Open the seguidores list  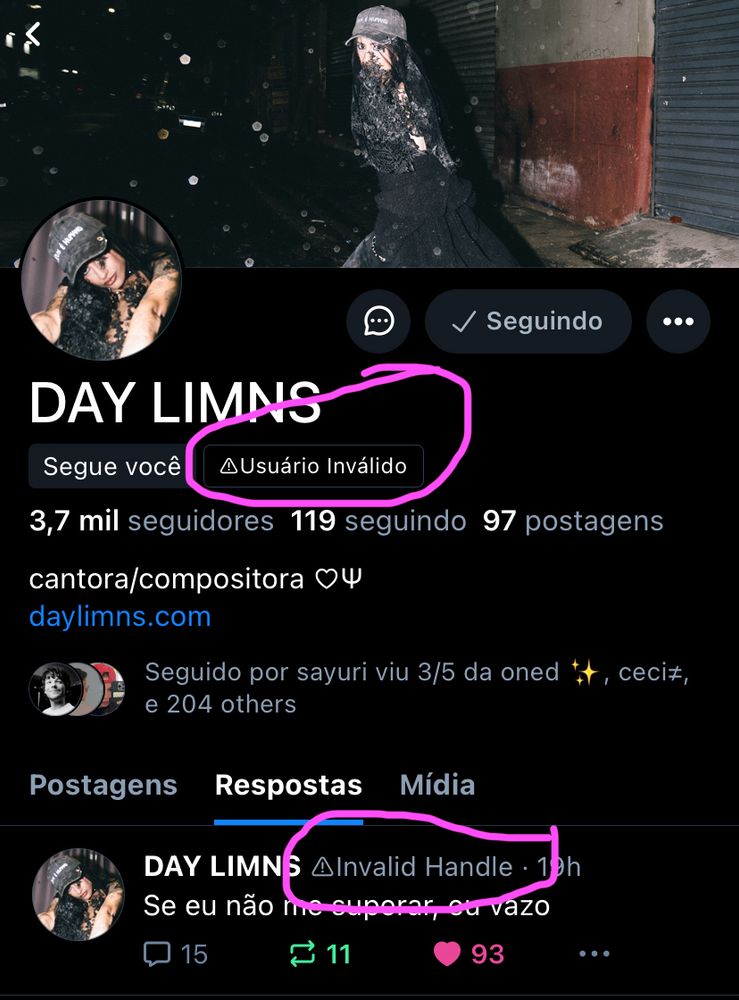[x=151, y=521]
